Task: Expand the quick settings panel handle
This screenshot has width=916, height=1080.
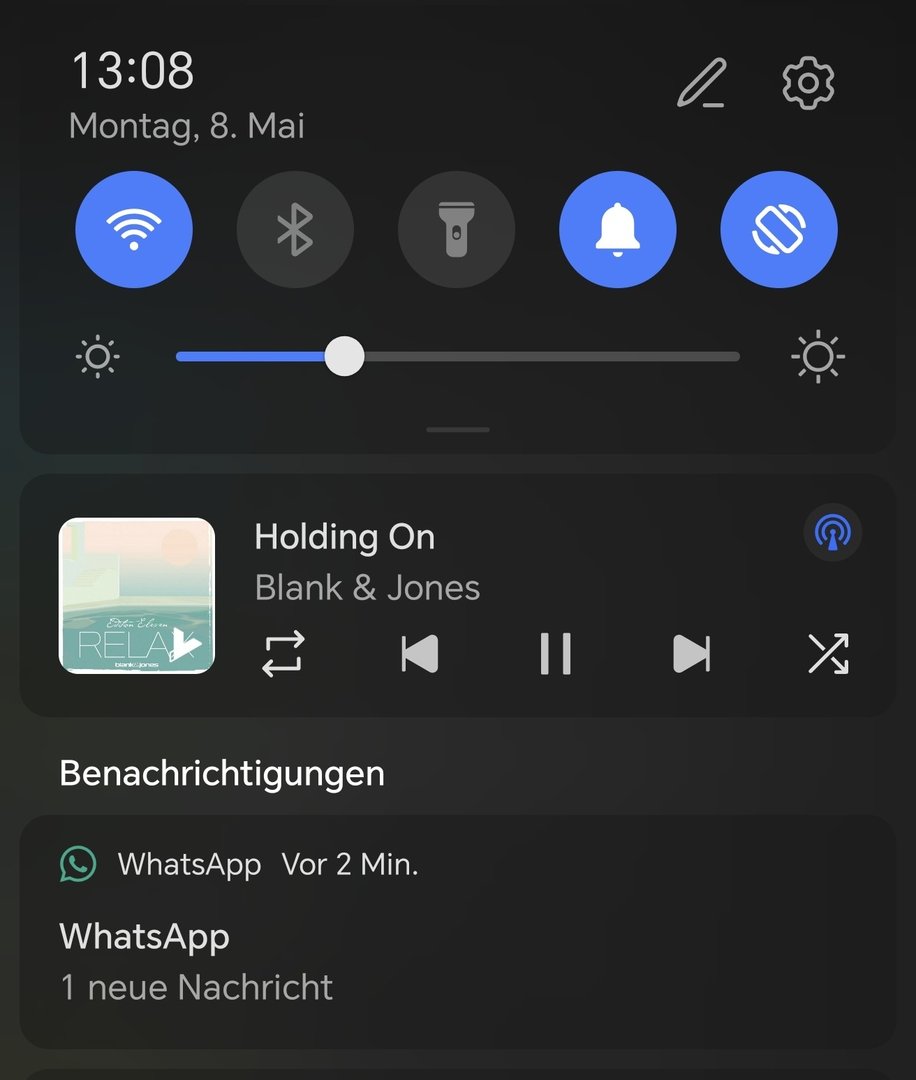Action: (457, 430)
